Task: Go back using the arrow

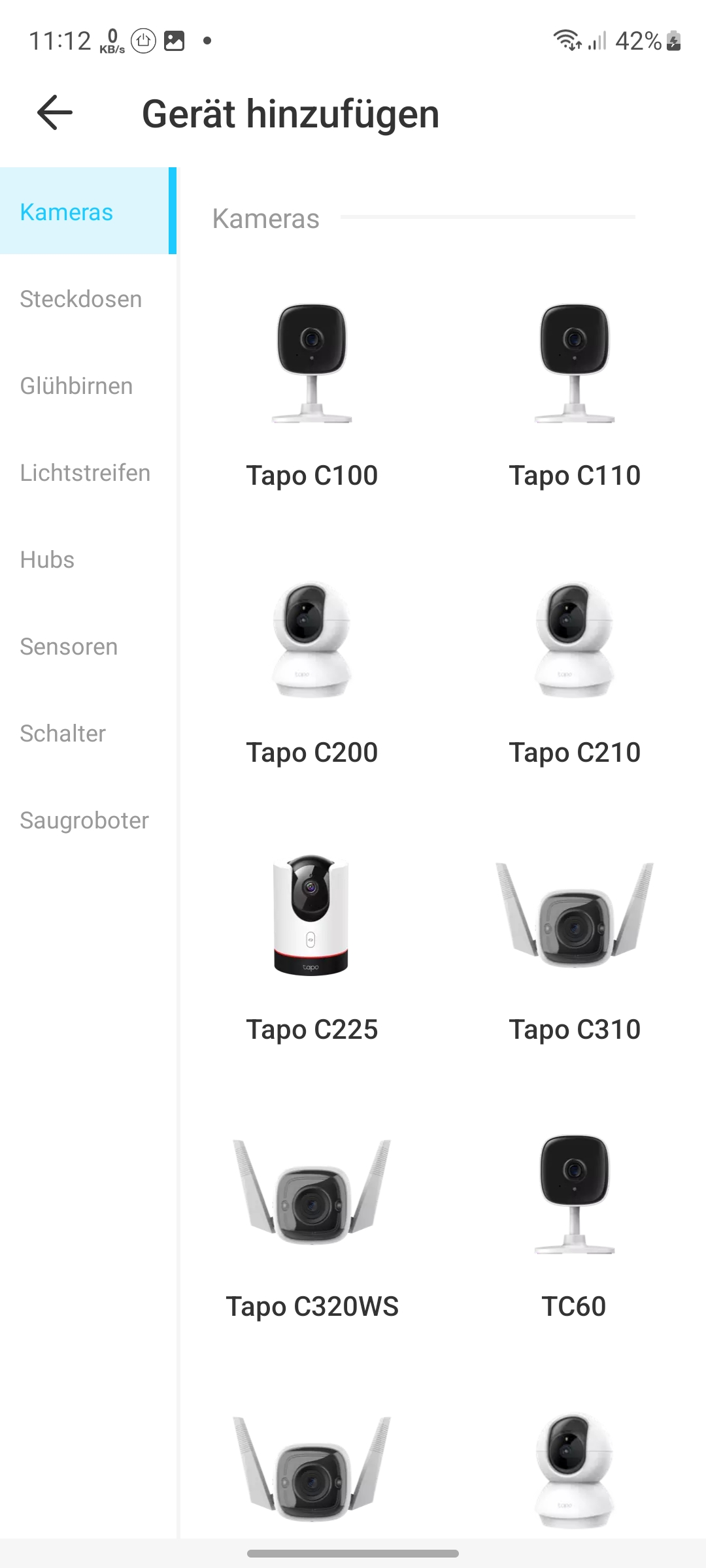Action: 55,113
